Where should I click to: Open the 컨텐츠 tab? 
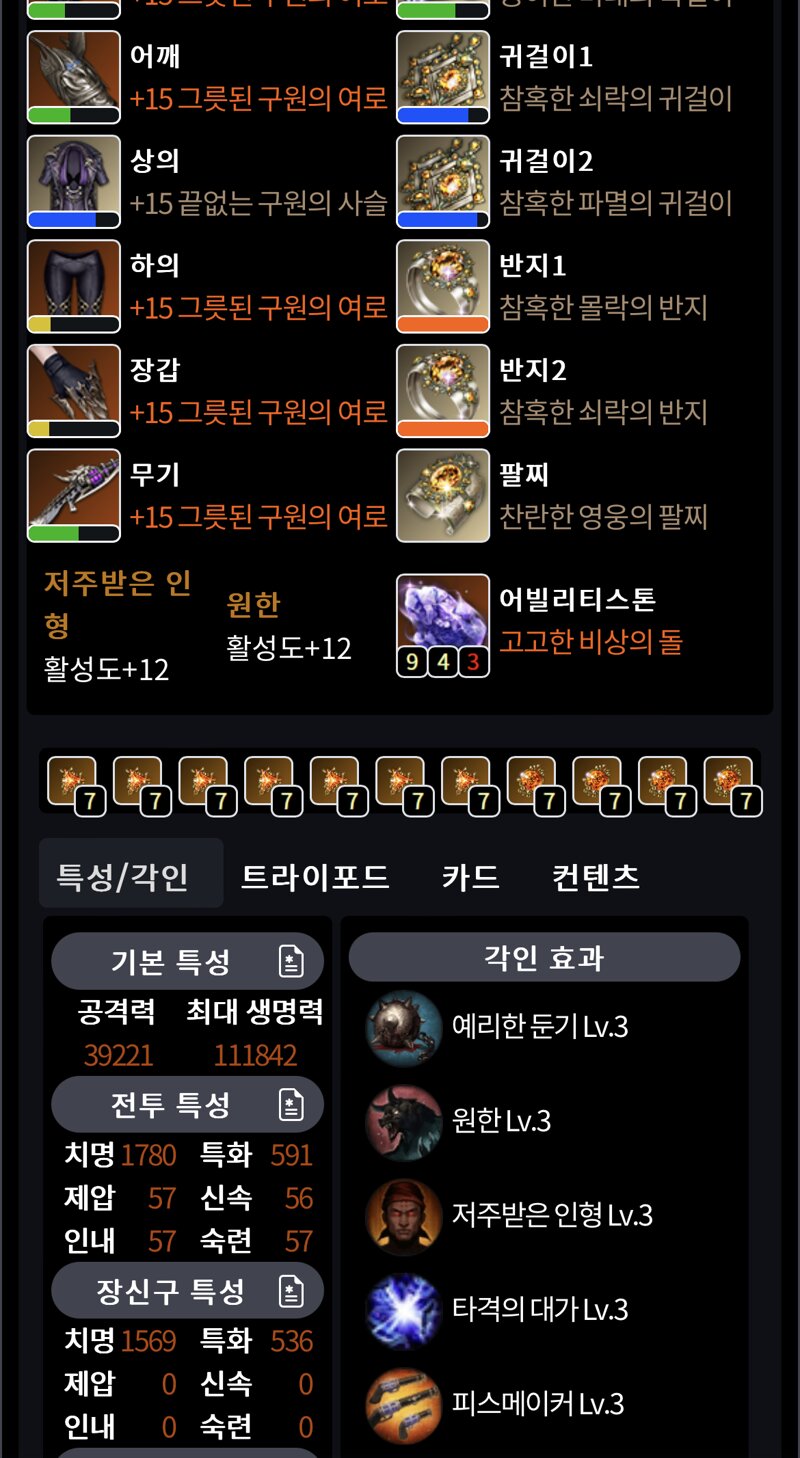[x=596, y=876]
